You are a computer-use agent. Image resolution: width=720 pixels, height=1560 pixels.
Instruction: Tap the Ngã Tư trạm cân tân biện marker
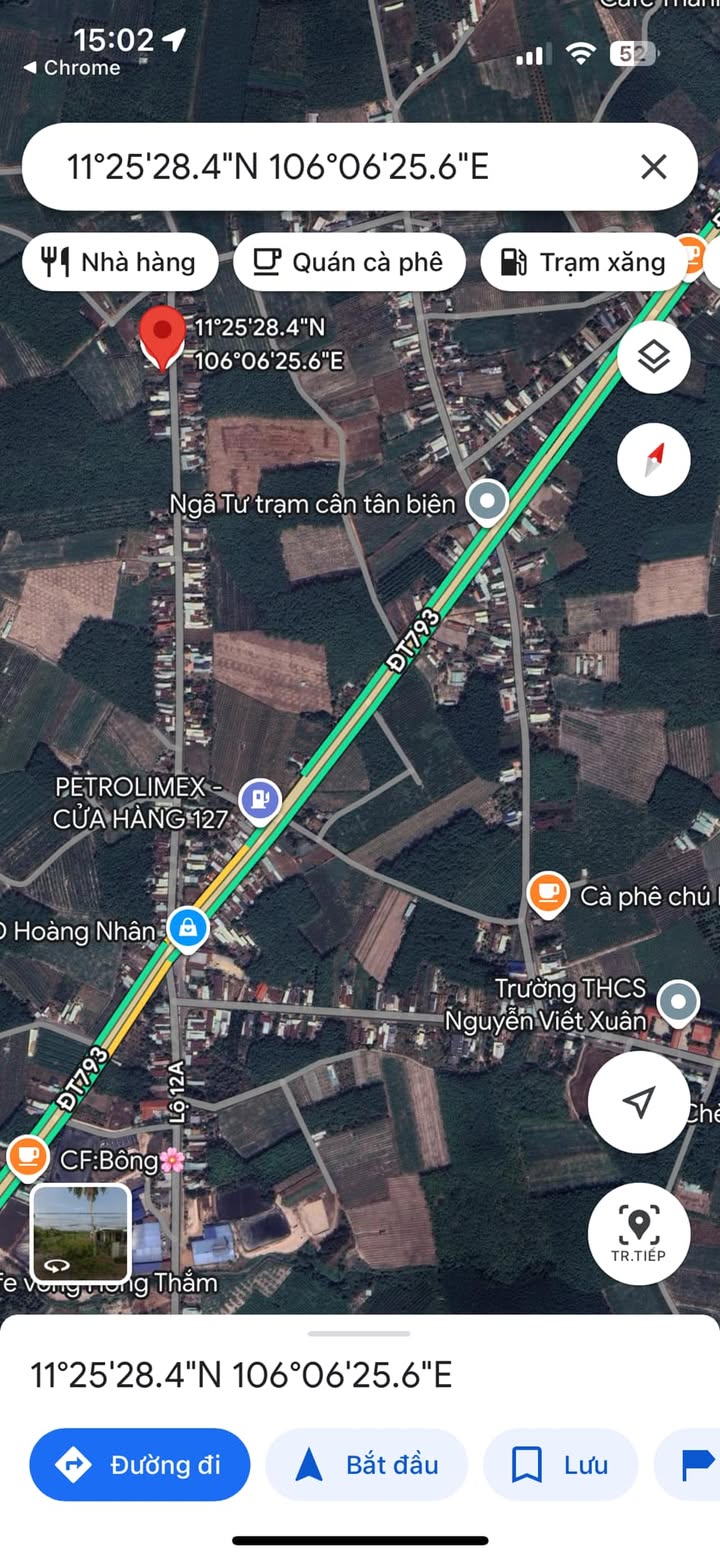(x=488, y=503)
